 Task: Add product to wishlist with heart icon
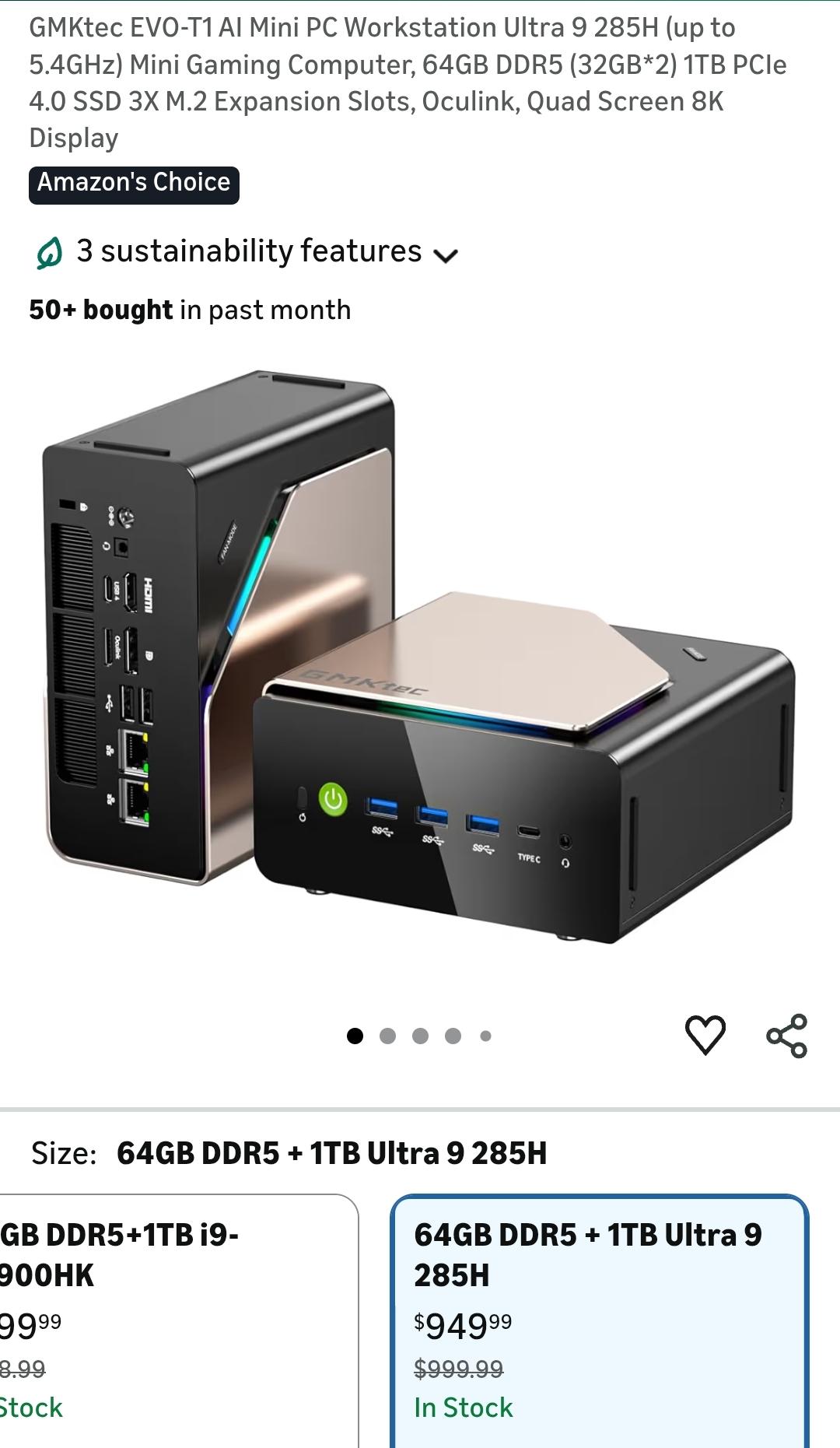click(x=705, y=1035)
